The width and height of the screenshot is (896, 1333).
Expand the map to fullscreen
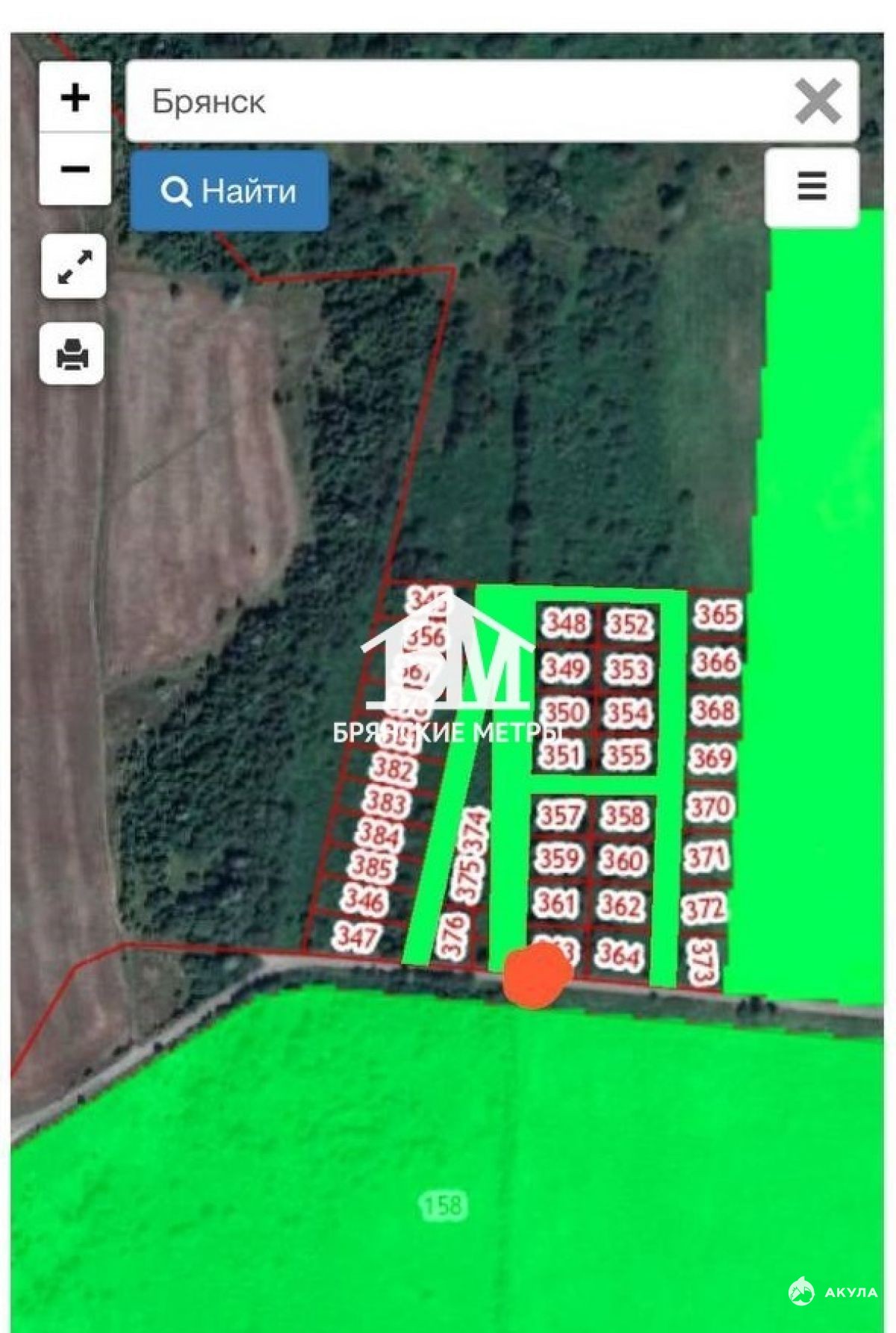[74, 267]
